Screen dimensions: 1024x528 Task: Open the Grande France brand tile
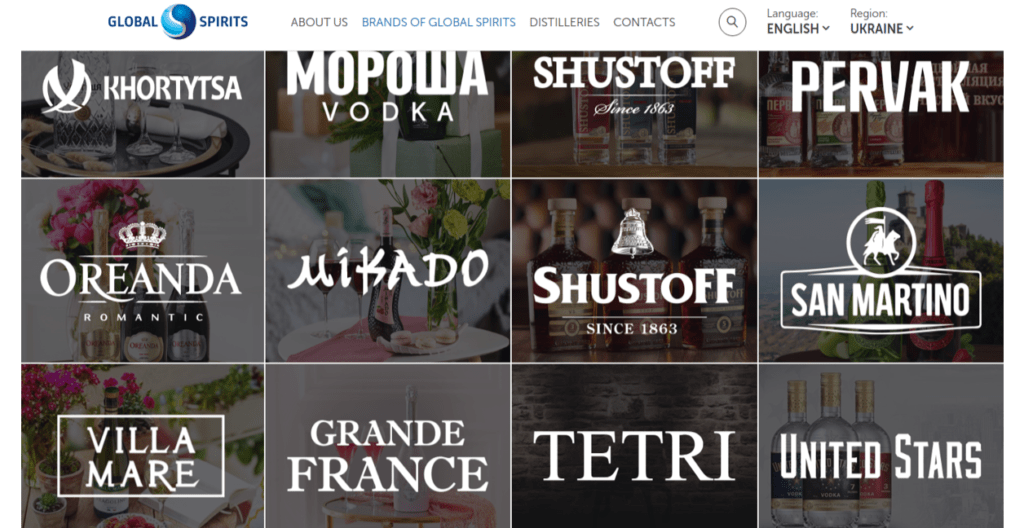pos(387,445)
